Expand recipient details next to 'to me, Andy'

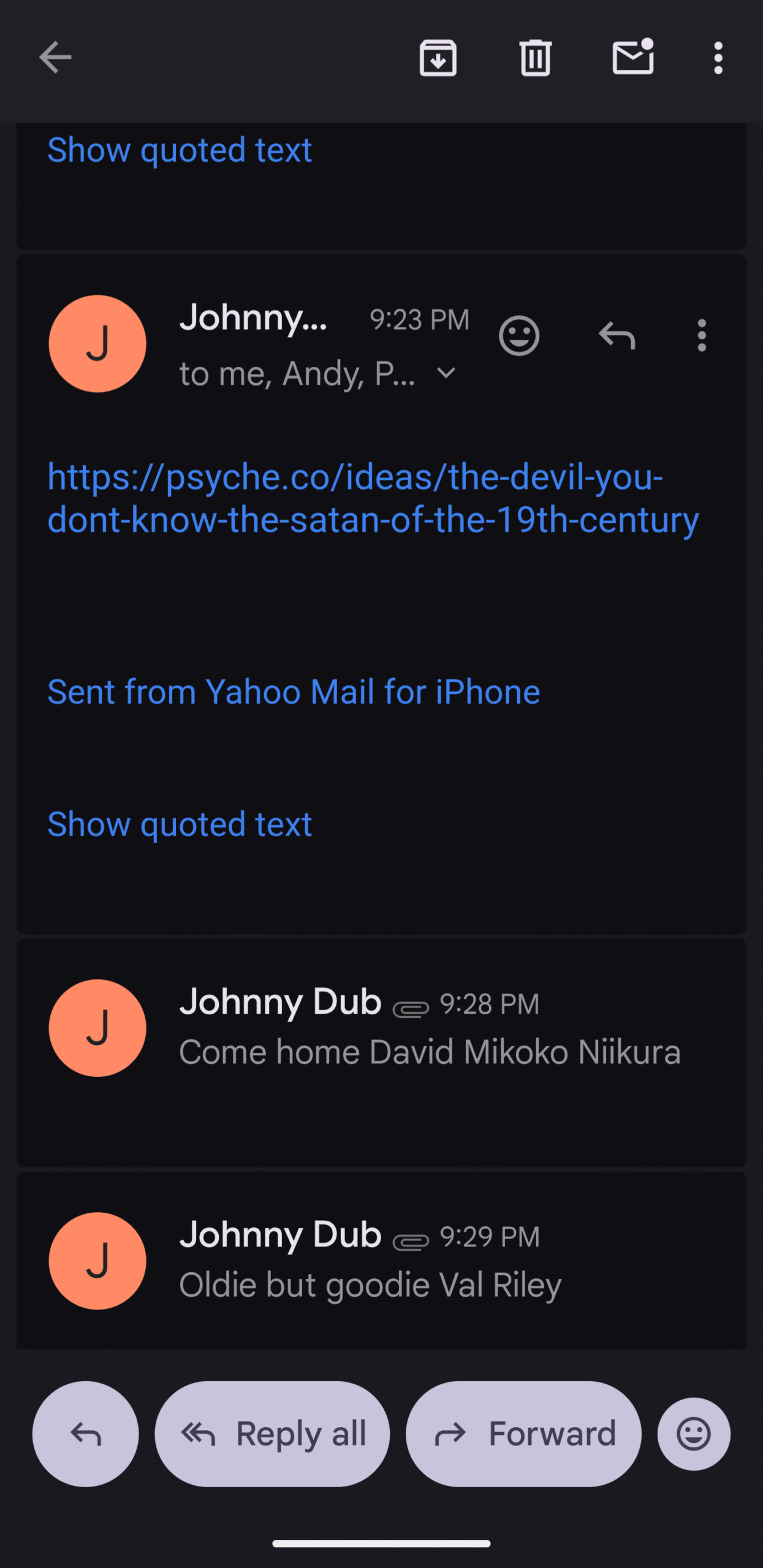click(446, 372)
